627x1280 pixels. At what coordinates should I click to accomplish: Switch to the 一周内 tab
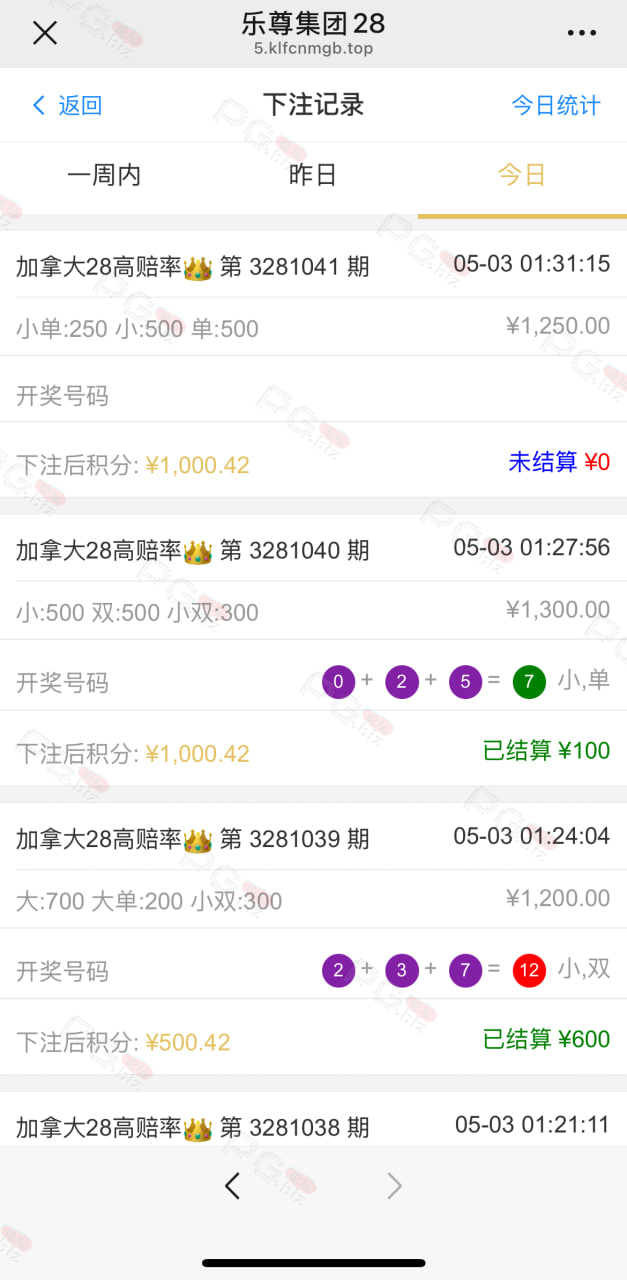104,176
